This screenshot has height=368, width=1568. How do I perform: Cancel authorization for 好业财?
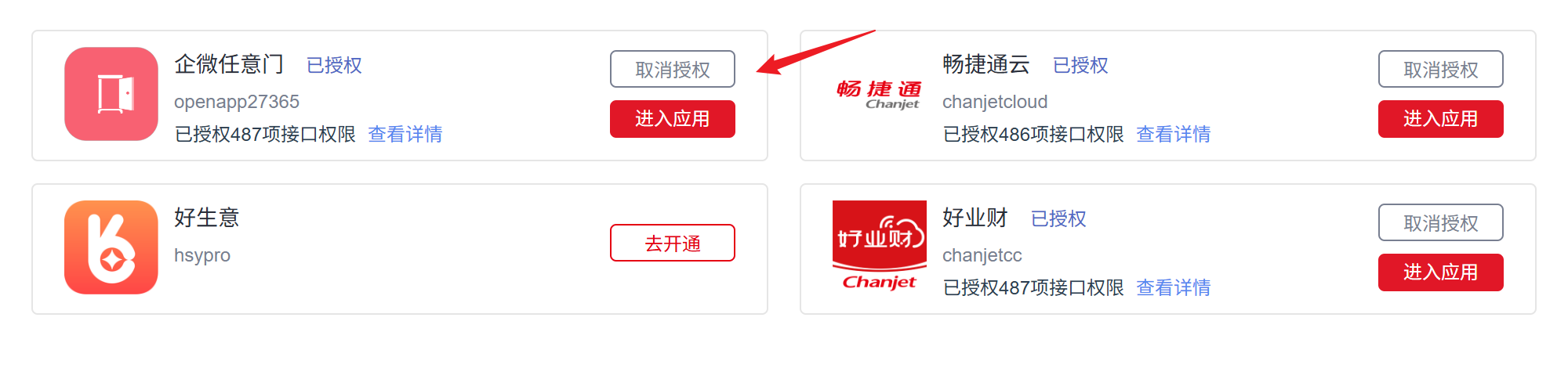(x=1440, y=222)
